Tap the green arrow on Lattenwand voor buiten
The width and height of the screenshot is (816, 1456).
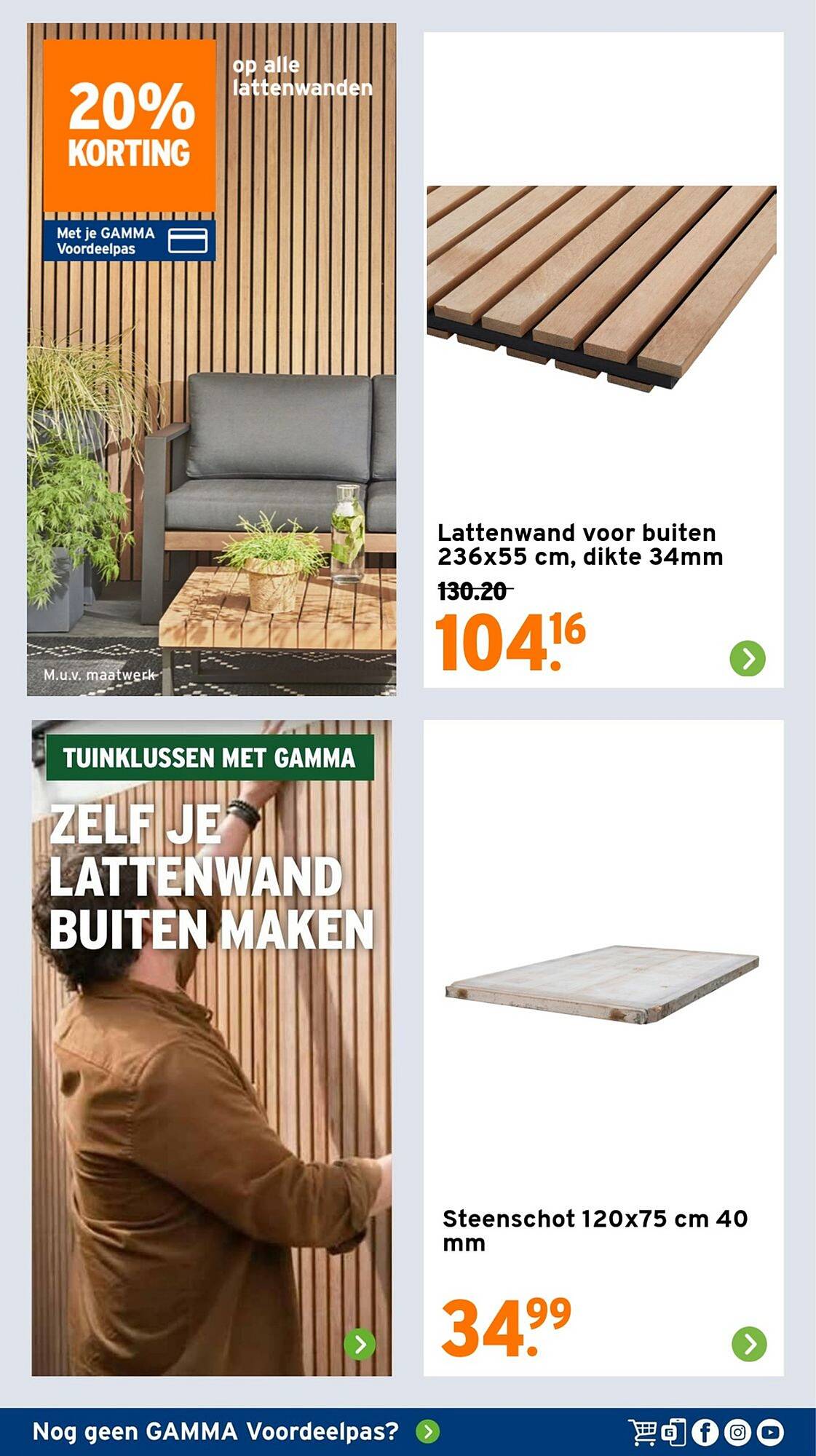click(x=748, y=658)
